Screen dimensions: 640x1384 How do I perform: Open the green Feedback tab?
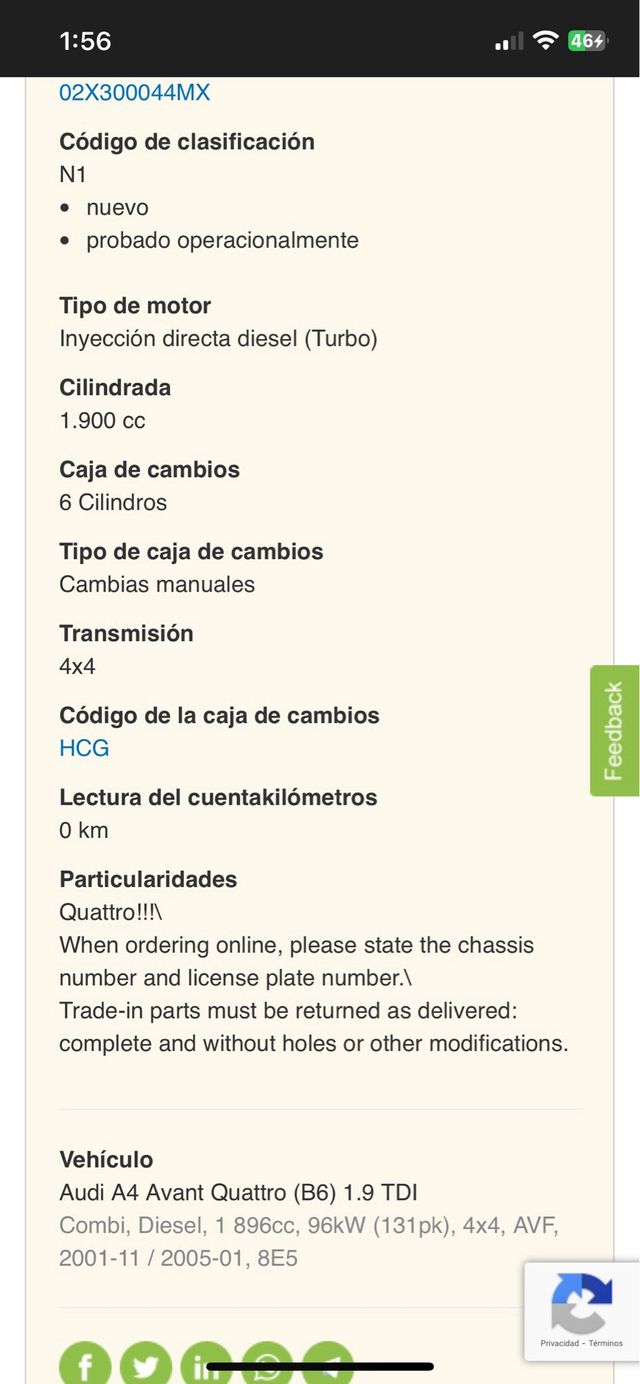(x=614, y=730)
